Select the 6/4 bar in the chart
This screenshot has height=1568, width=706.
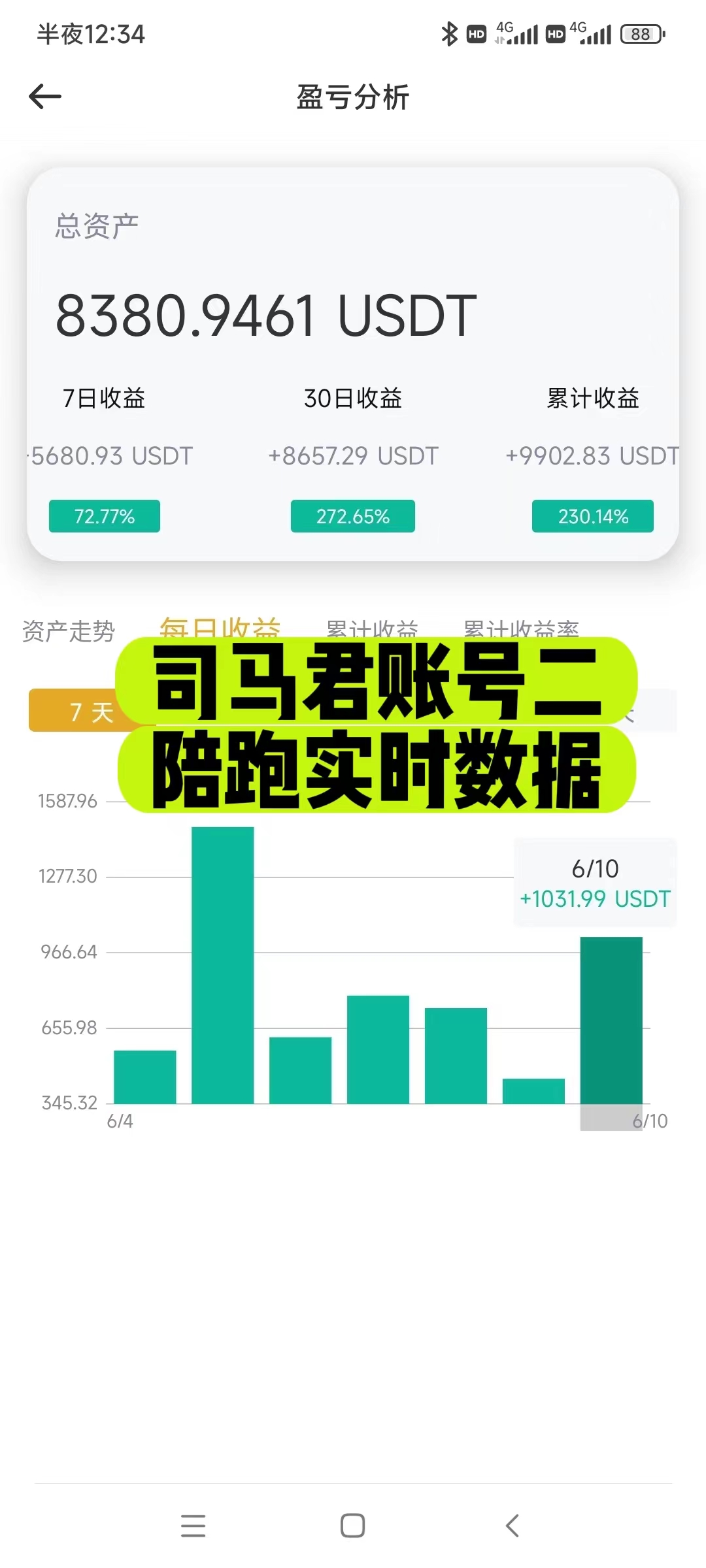pos(144,1077)
